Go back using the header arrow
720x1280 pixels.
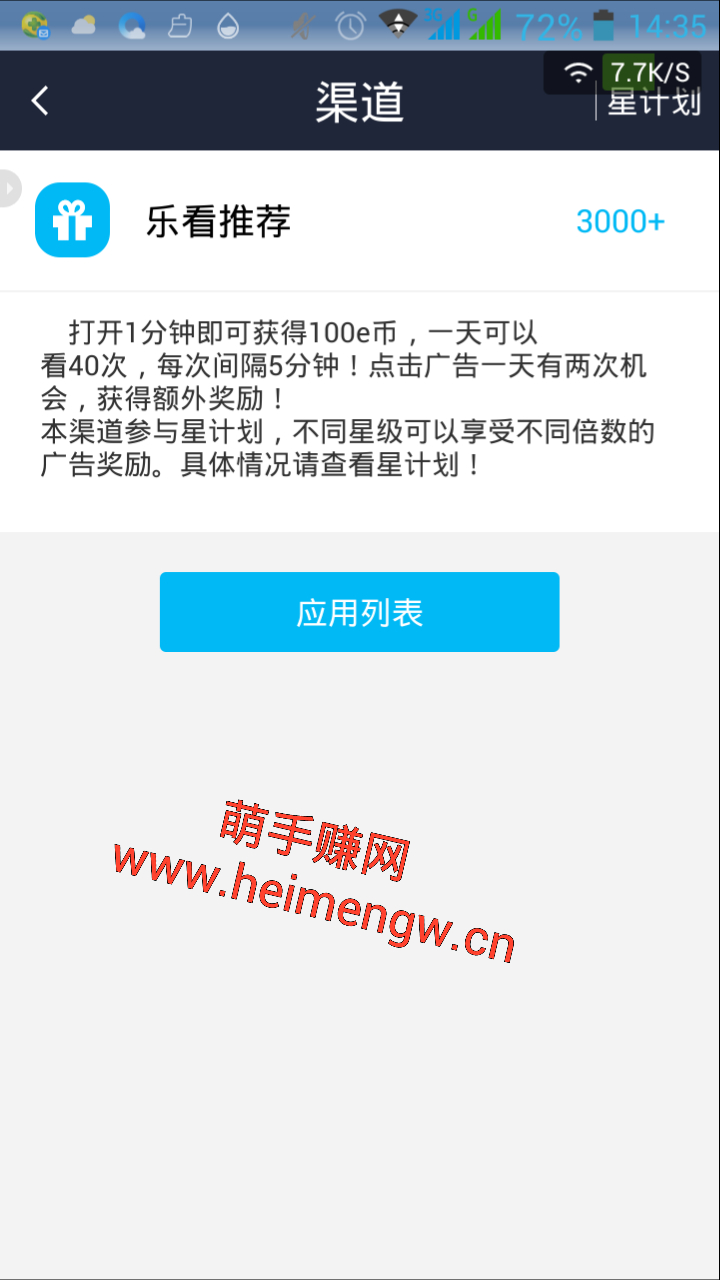pos(40,101)
